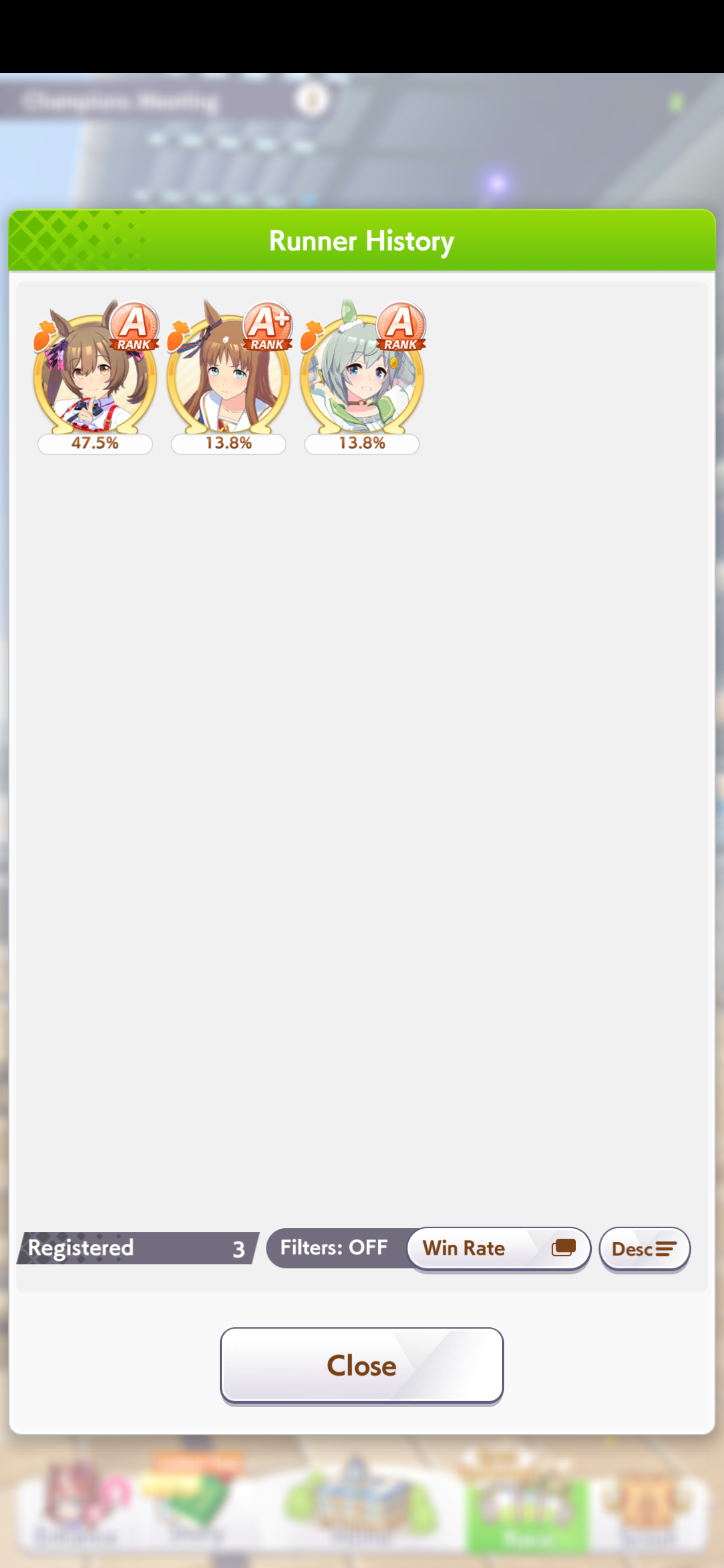724x1568 pixels.
Task: Change the Win Rate sort criterion
Action: click(498, 1248)
